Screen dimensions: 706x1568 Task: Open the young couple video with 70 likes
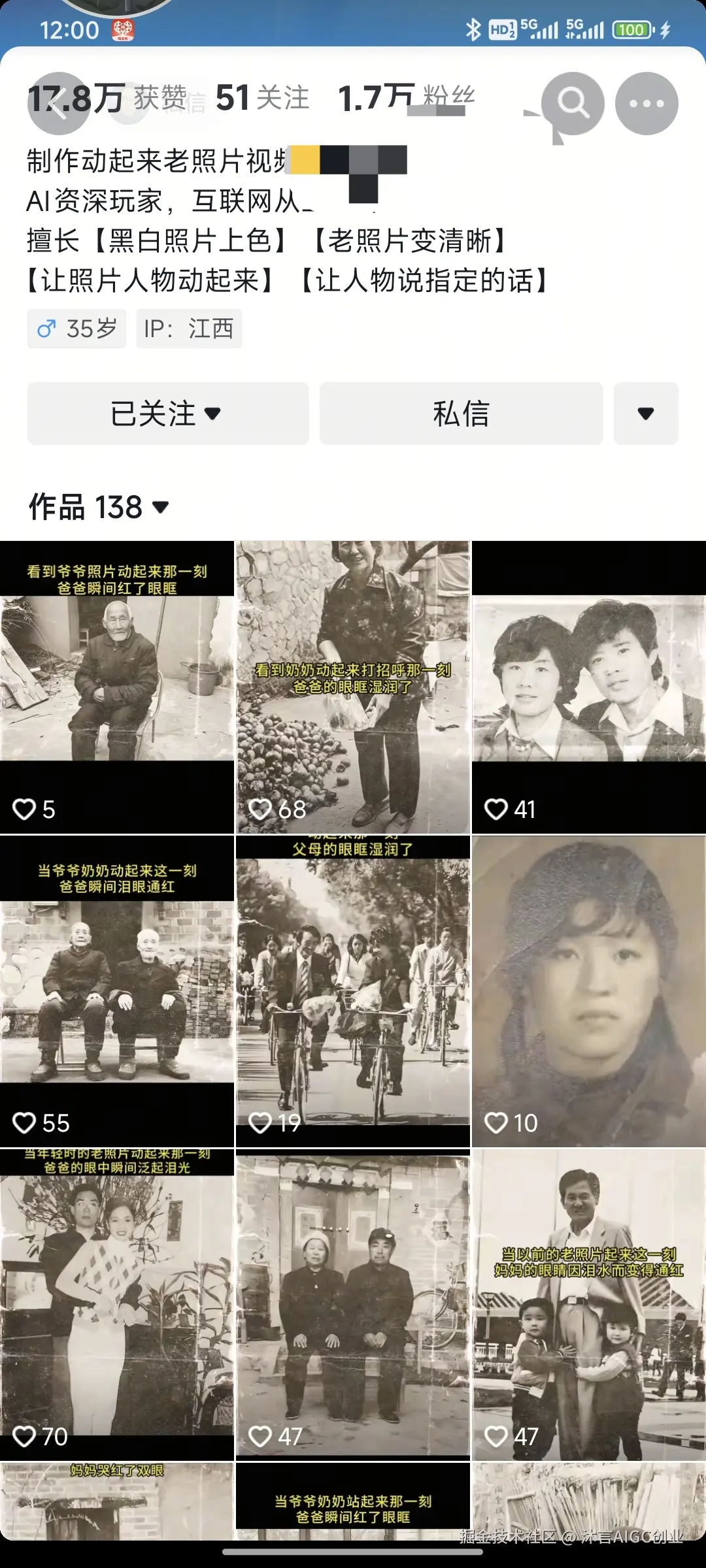(x=116, y=1303)
